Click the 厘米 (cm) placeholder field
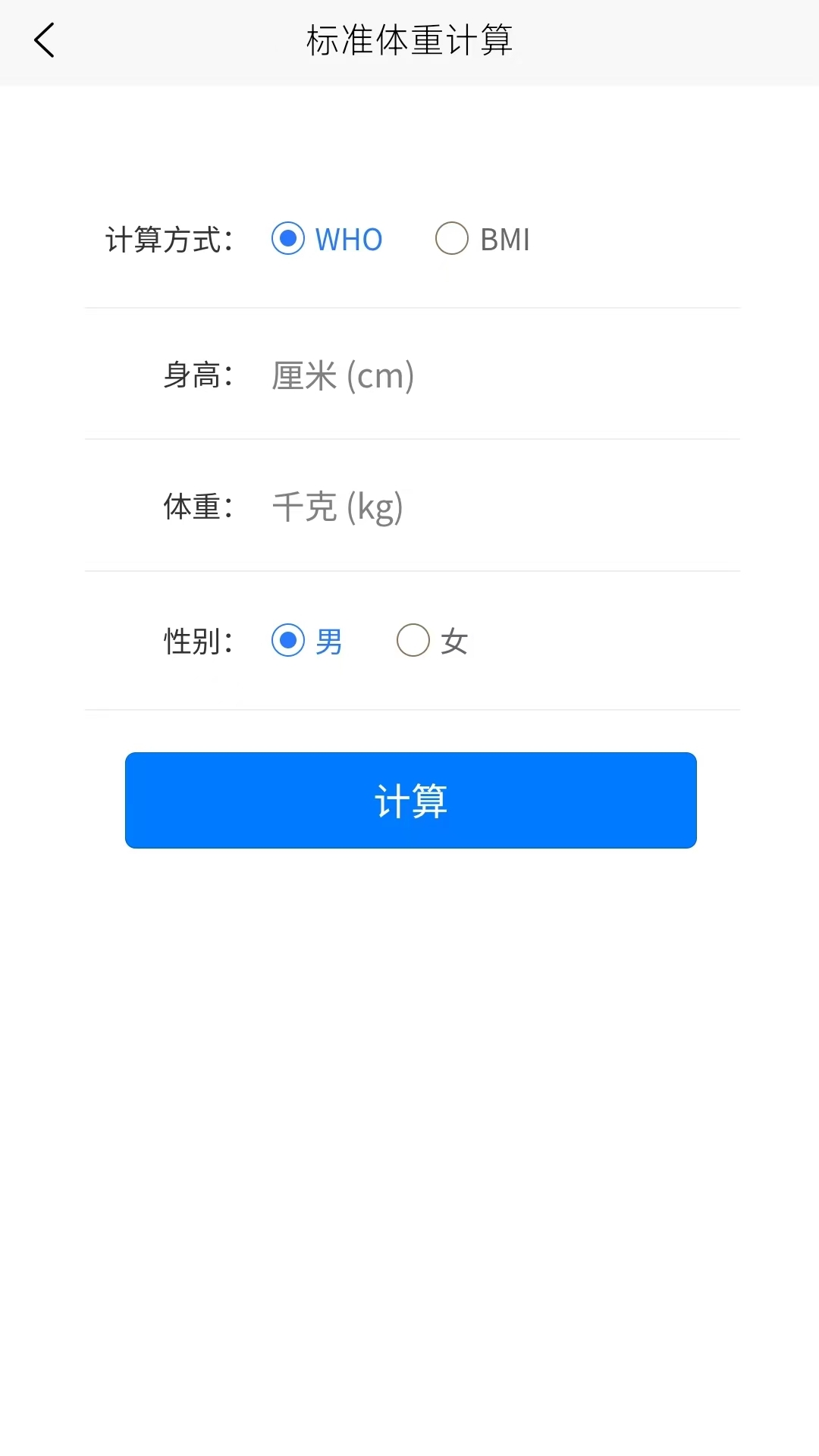 [x=344, y=374]
